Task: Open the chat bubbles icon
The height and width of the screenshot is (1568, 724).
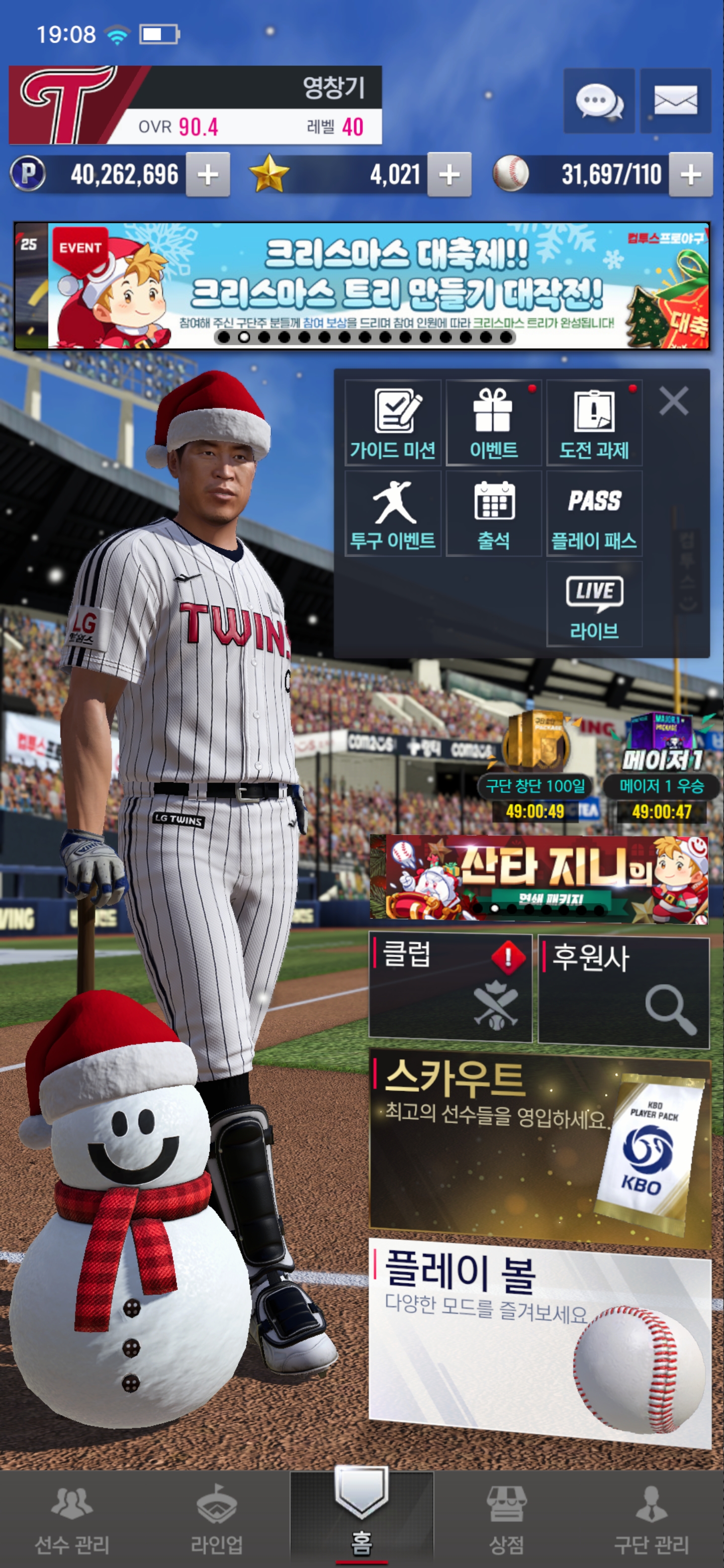Action: (599, 101)
